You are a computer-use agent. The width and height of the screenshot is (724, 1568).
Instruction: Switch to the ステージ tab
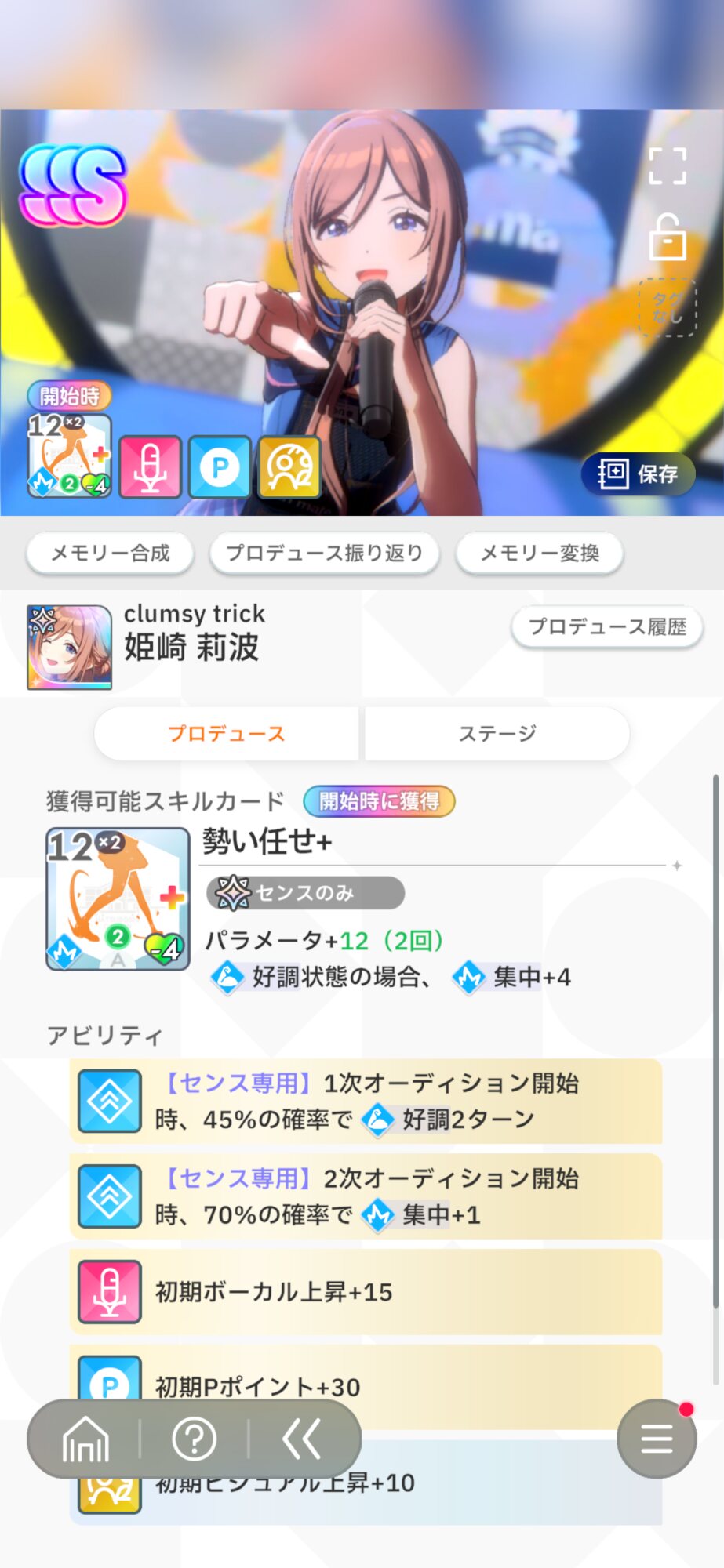497,734
